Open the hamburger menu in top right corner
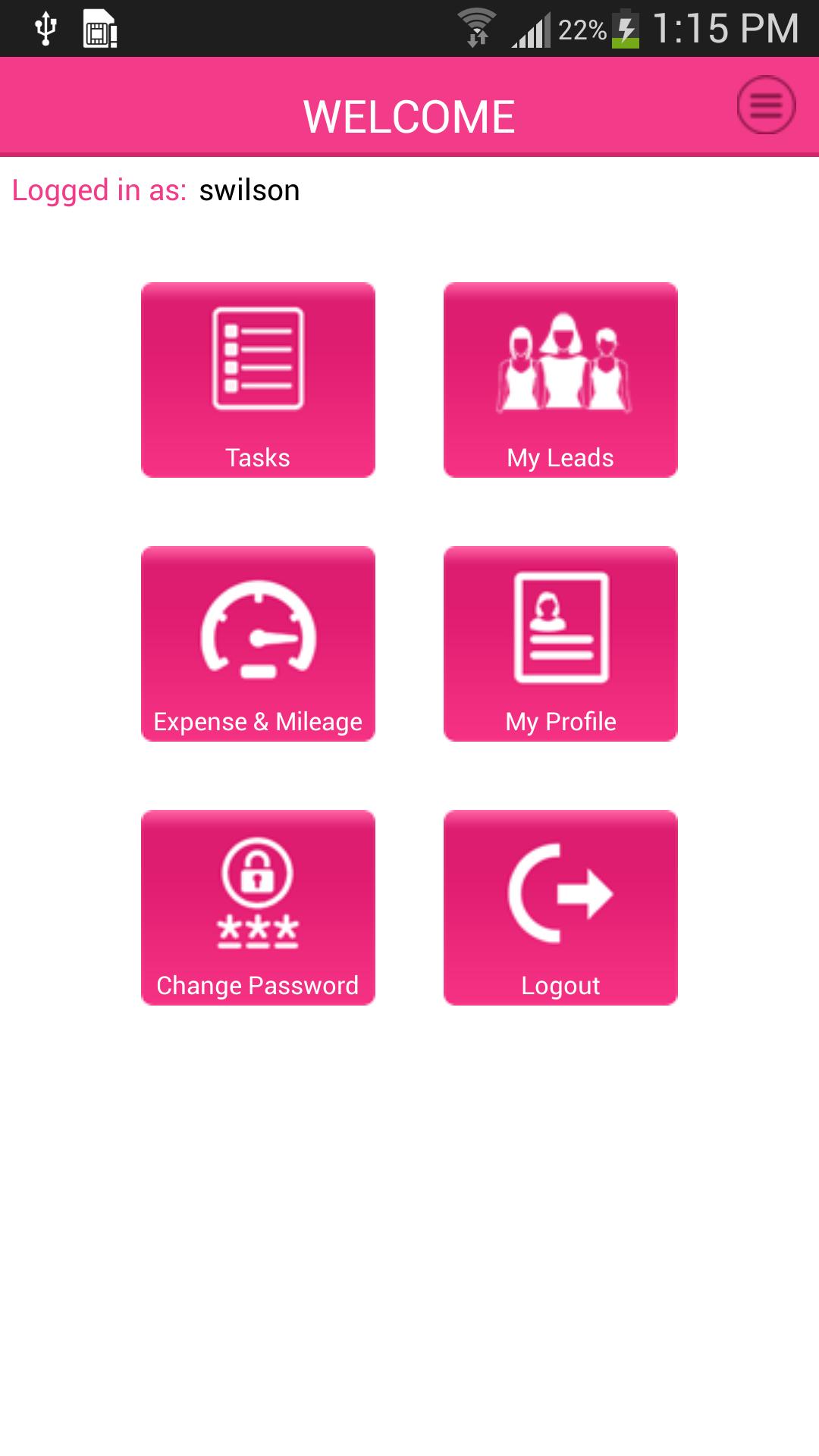This screenshot has height=1456, width=819. (766, 106)
